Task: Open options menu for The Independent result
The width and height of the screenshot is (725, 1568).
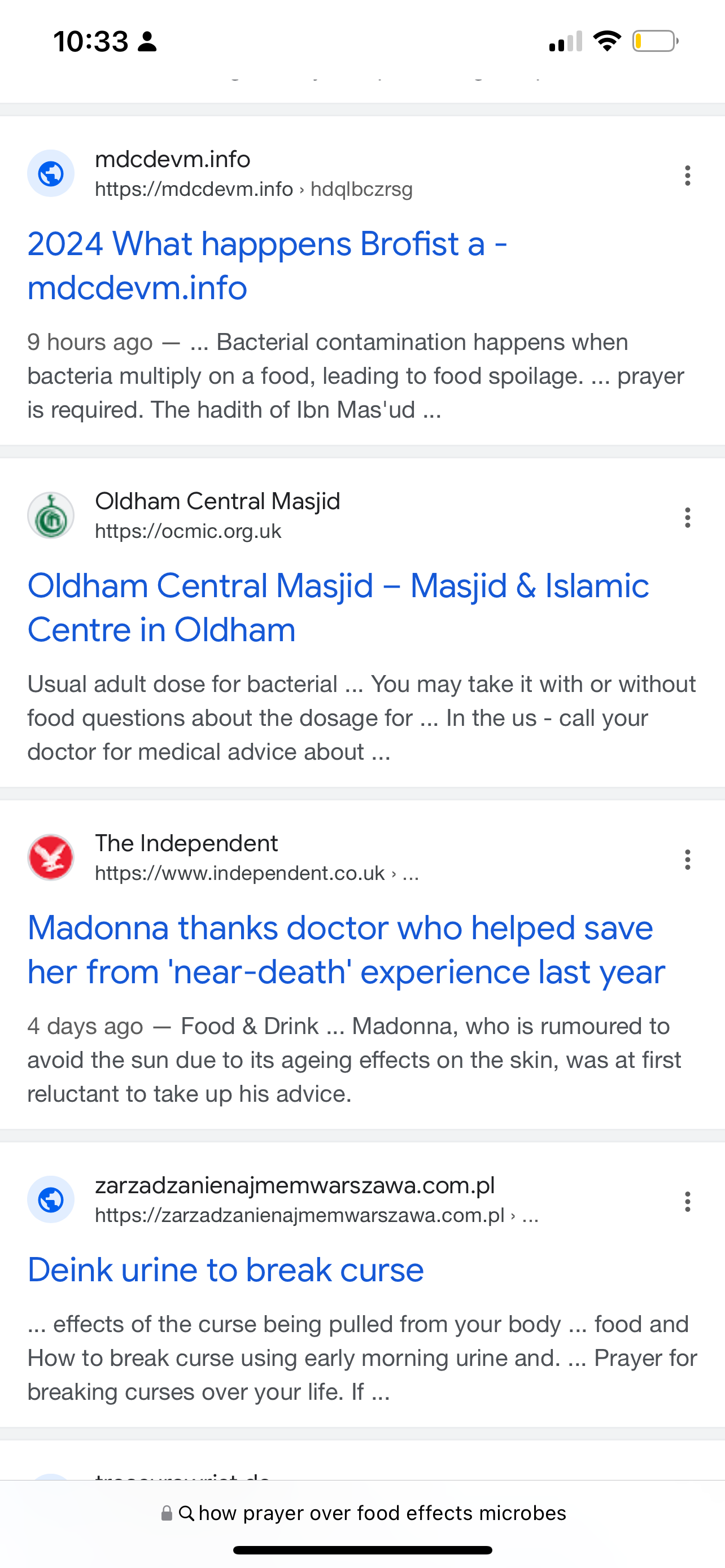Action: [687, 860]
